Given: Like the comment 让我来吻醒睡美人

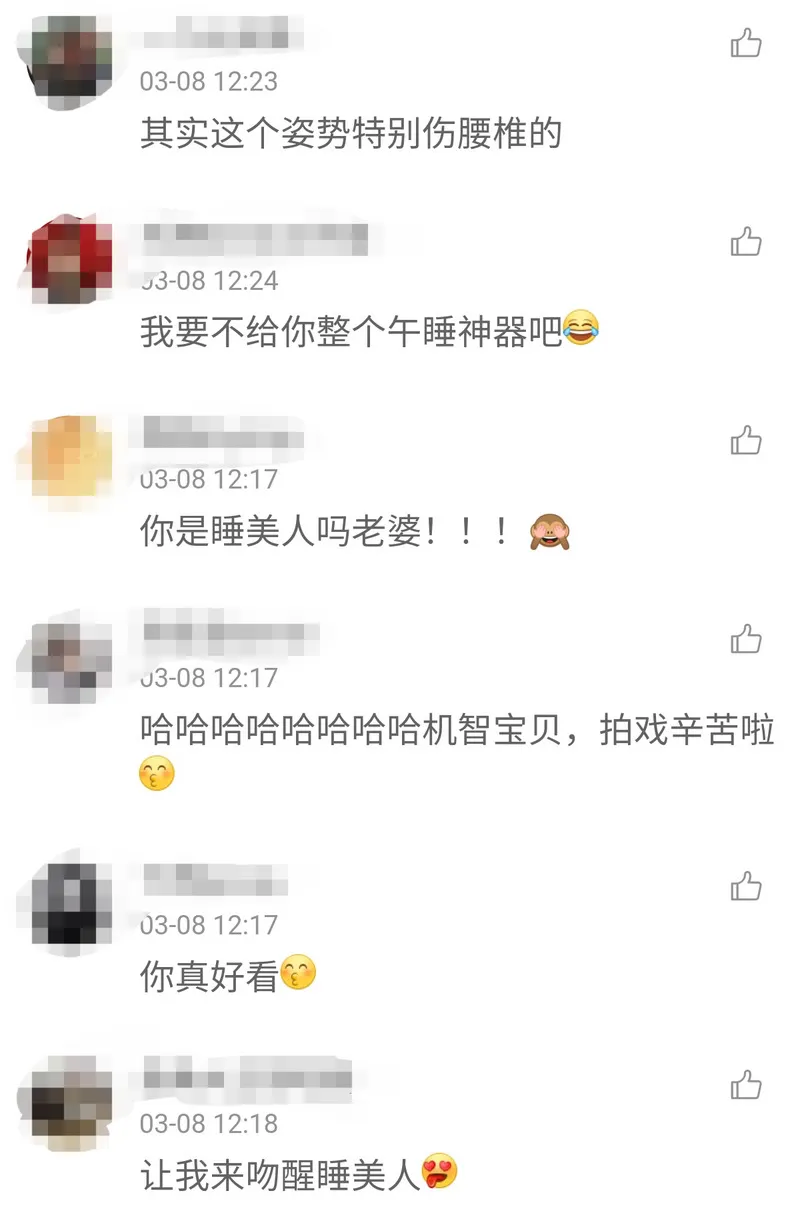Looking at the screenshot, I should click(746, 1084).
